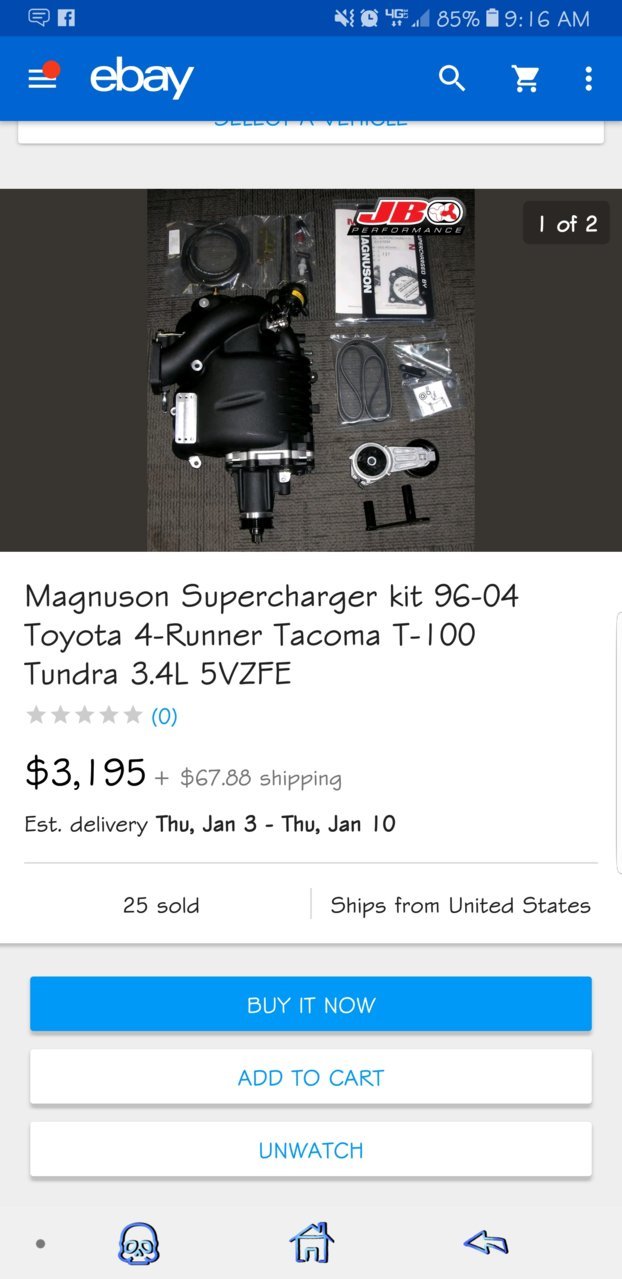Viewport: 622px width, 1279px height.
Task: Tap the Buy It Now button
Action: click(x=311, y=1004)
